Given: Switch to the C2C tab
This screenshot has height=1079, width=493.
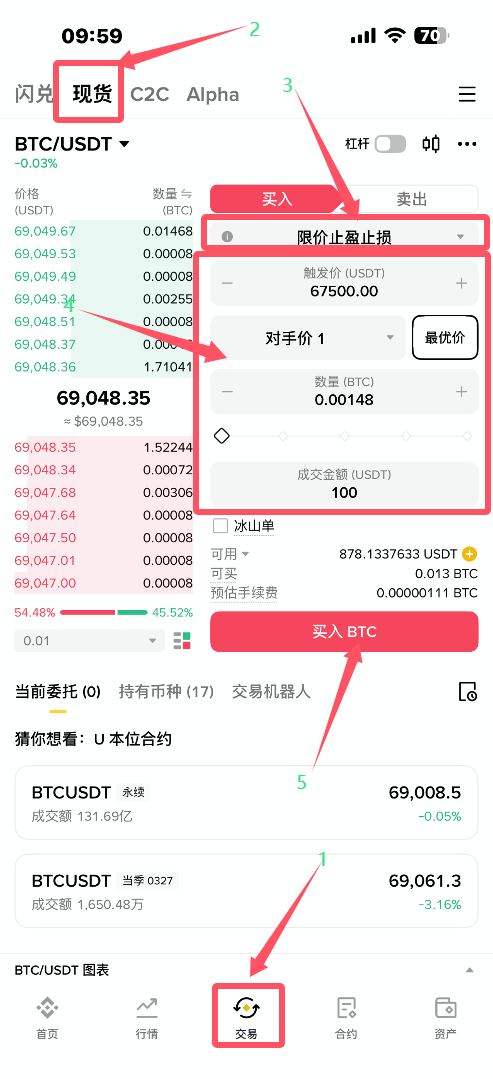Looking at the screenshot, I should click(x=149, y=94).
